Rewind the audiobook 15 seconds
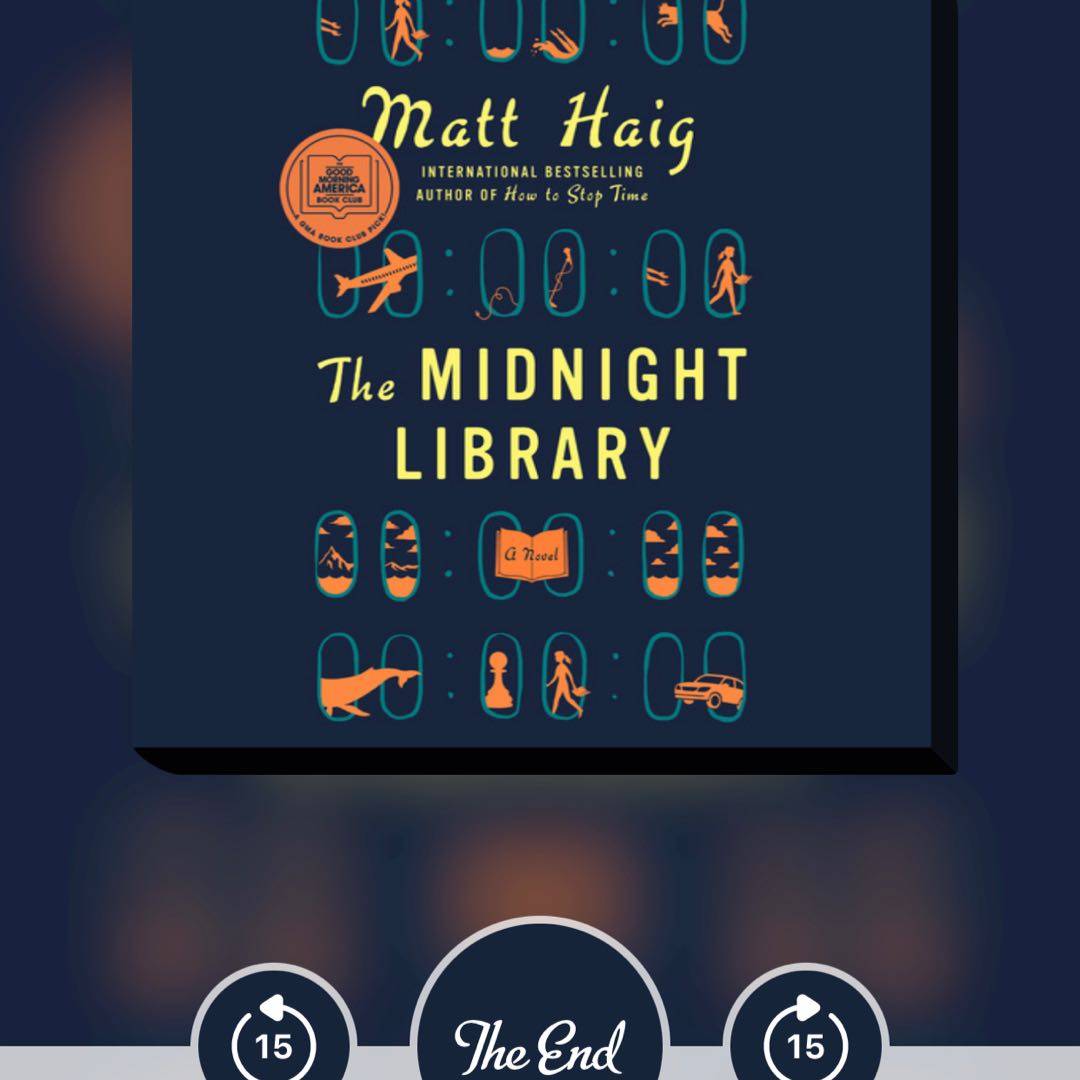This screenshot has width=1080, height=1080. 272,1040
